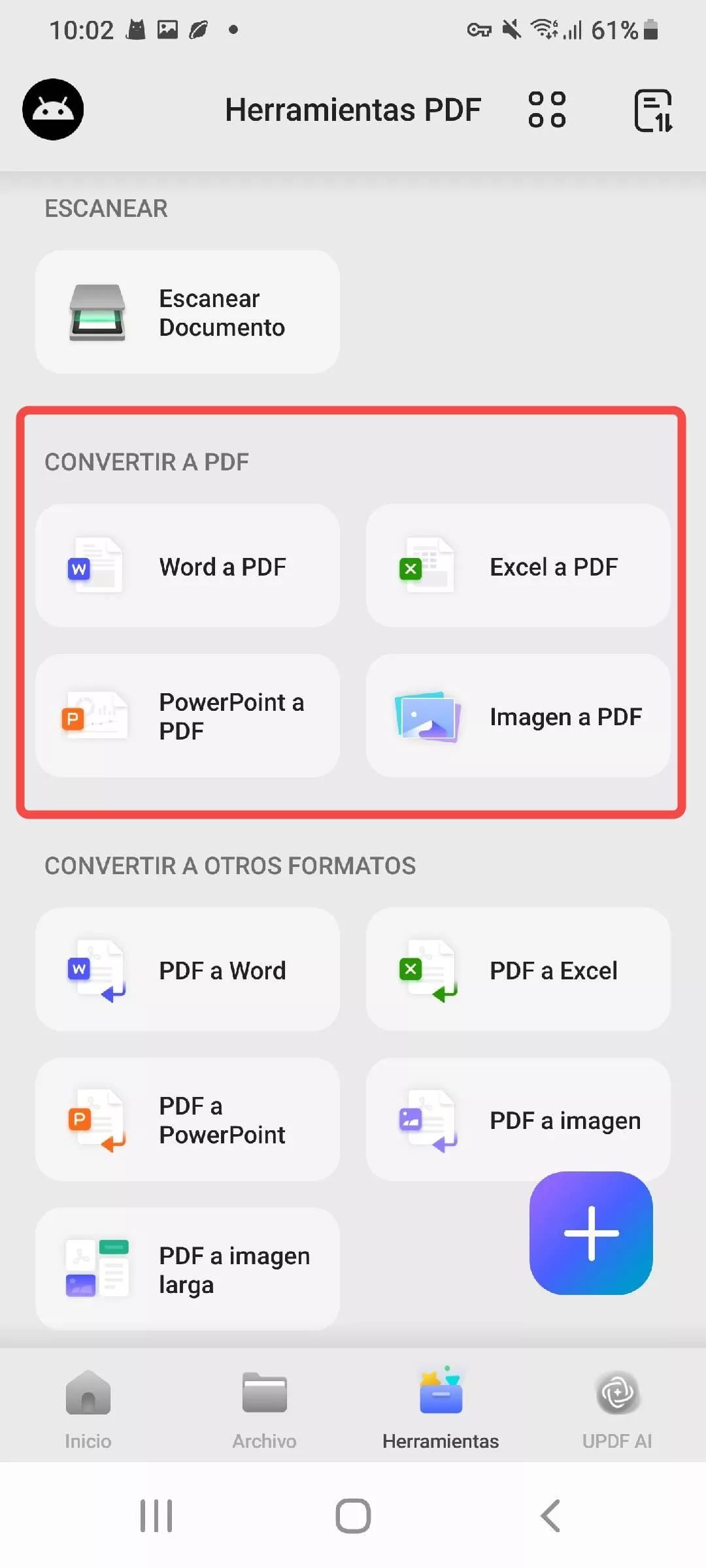Viewport: 706px width, 1568px height.
Task: Open recent apps from navigation bar
Action: 156,1516
